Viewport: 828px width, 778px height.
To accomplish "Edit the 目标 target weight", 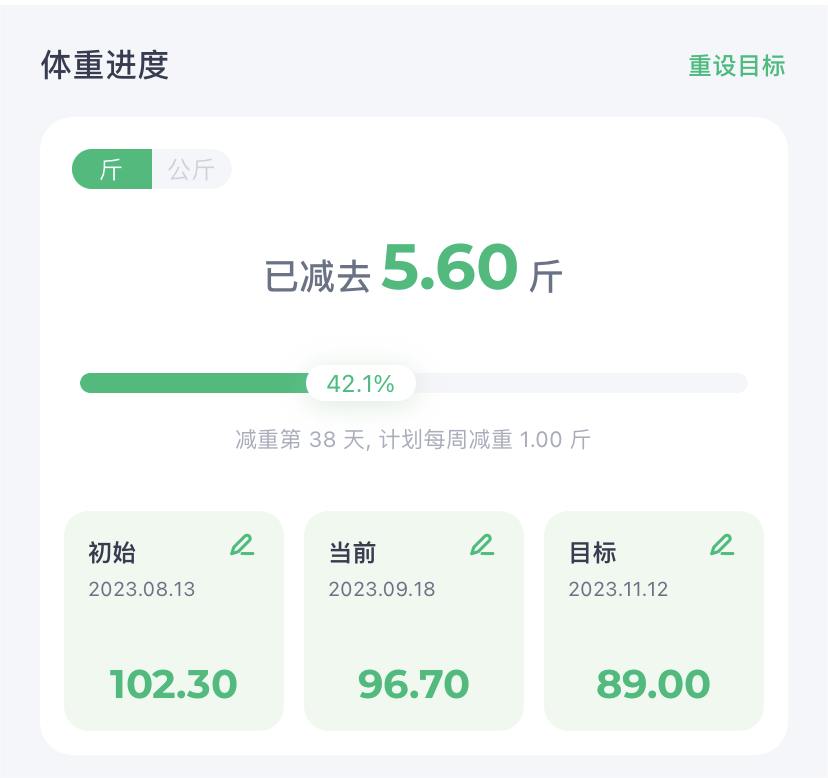I will [722, 545].
